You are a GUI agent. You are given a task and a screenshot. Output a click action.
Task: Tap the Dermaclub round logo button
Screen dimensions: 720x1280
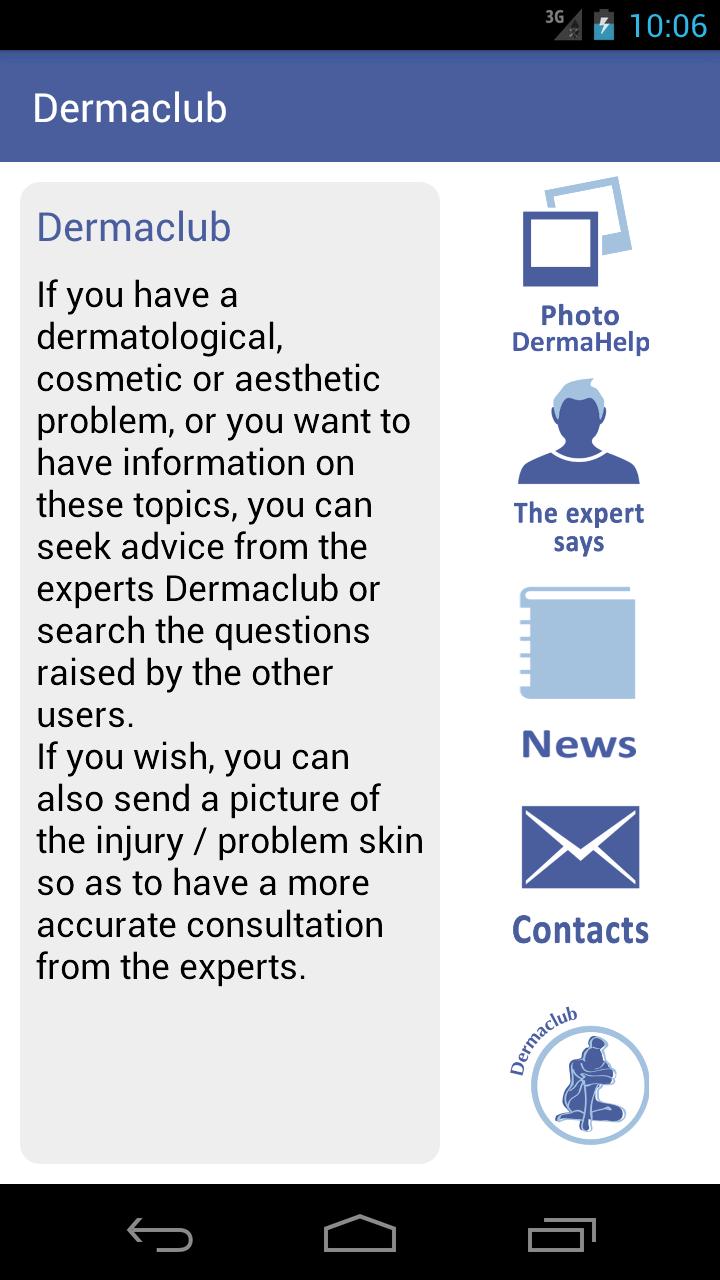(x=582, y=1077)
